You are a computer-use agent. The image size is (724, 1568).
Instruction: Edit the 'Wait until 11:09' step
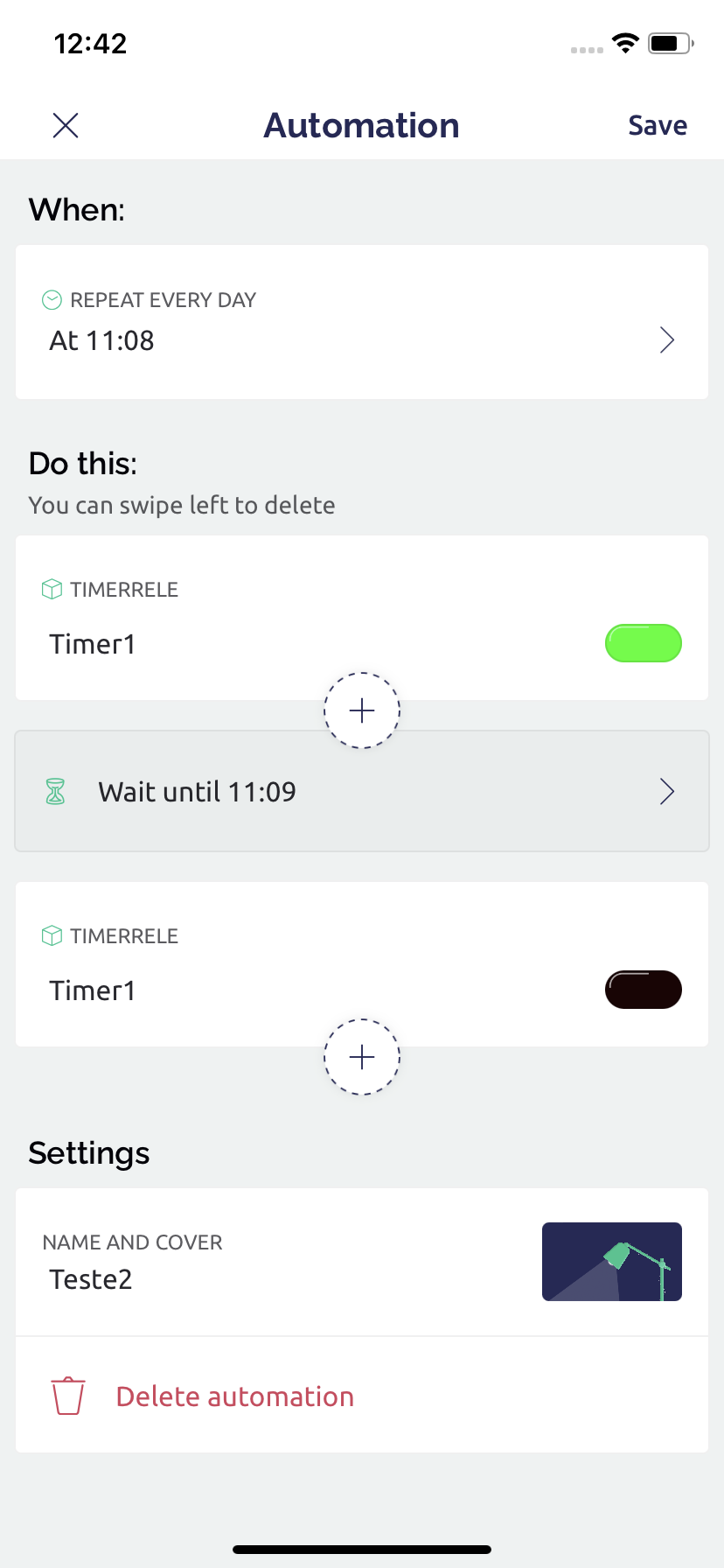[362, 791]
